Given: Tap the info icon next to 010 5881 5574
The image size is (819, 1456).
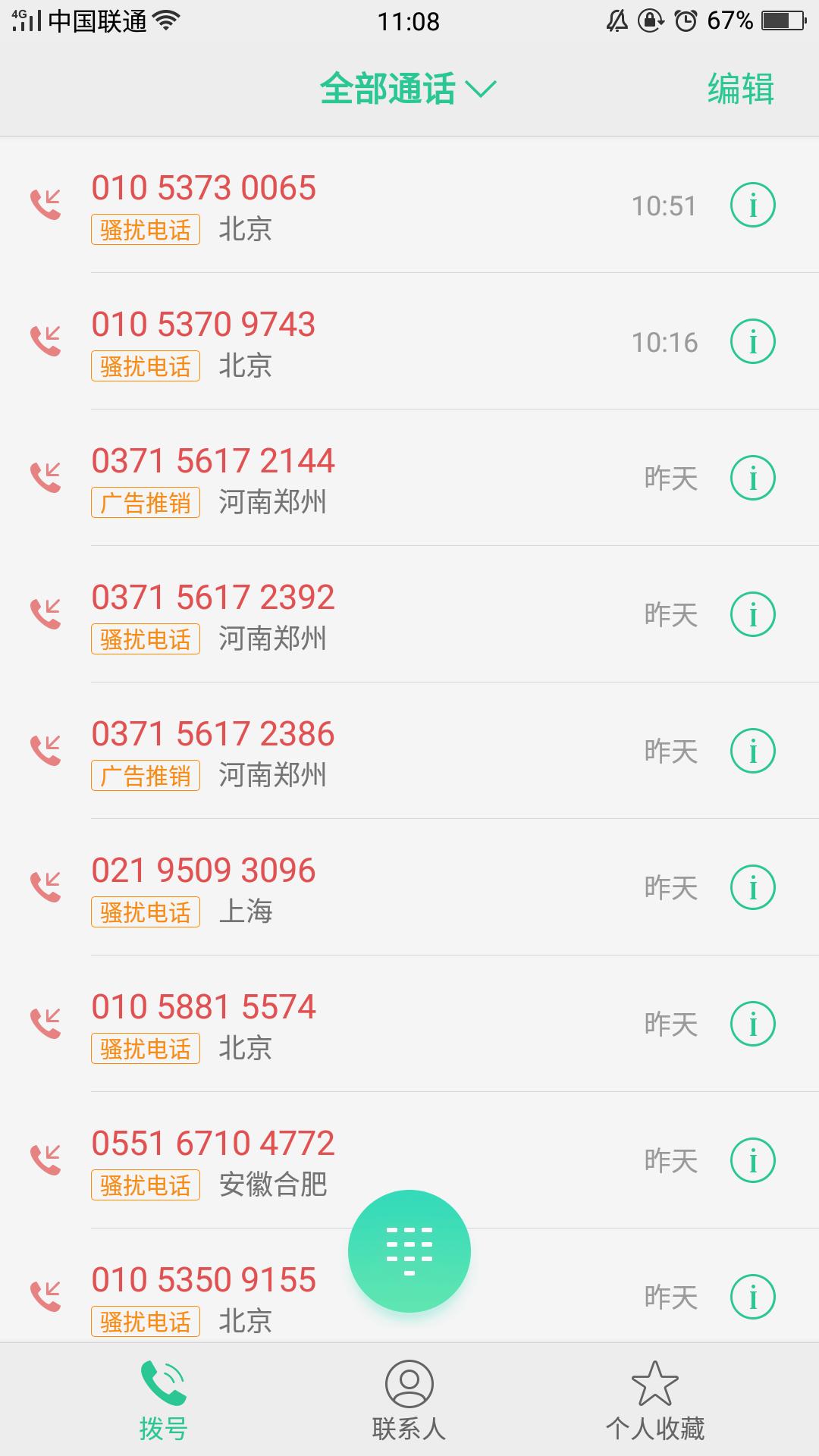Looking at the screenshot, I should pos(752,1023).
